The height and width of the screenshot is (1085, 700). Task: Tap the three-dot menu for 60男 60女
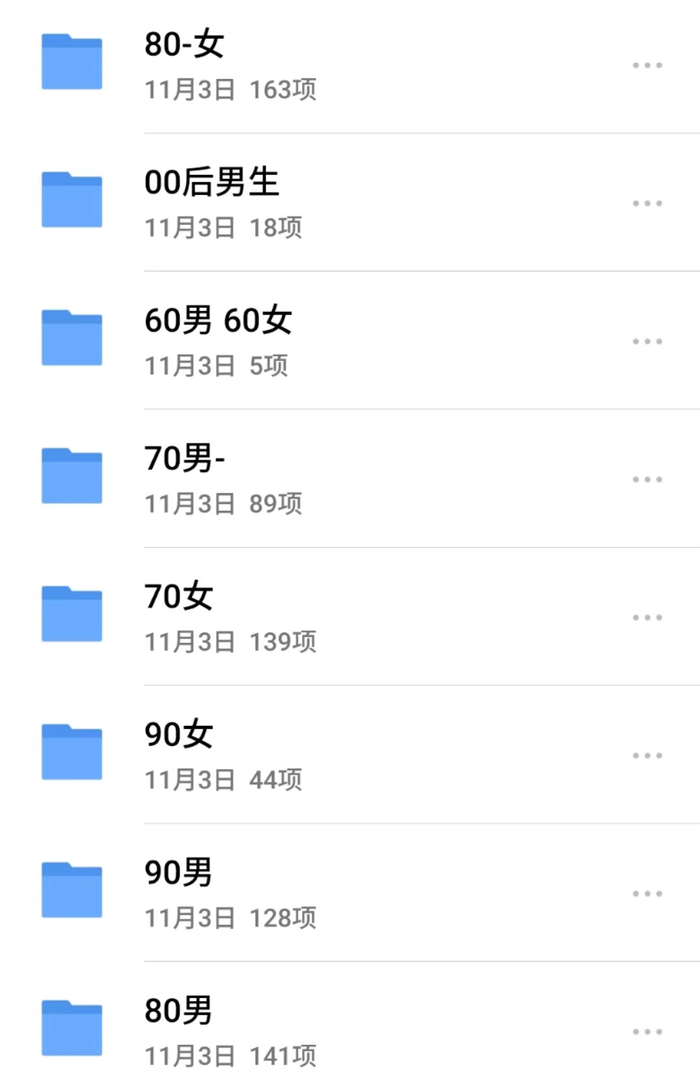pyautogui.click(x=647, y=342)
